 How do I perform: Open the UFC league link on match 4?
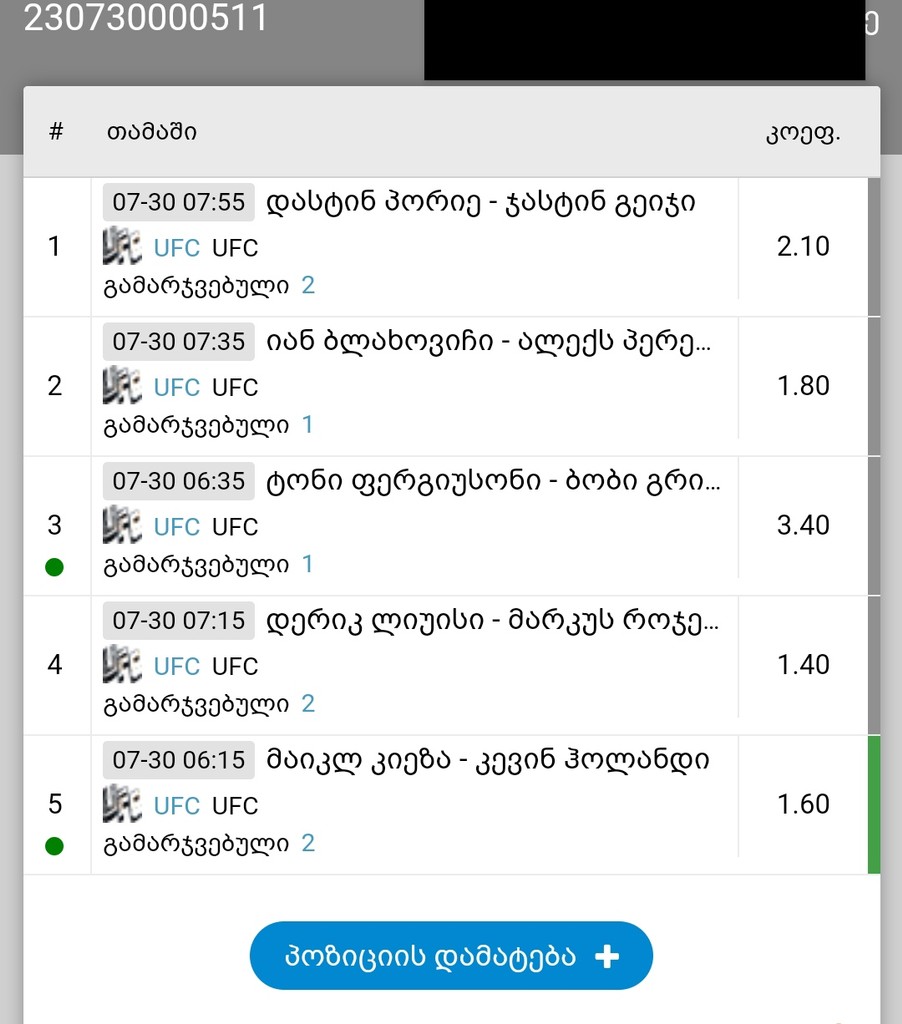click(x=176, y=664)
